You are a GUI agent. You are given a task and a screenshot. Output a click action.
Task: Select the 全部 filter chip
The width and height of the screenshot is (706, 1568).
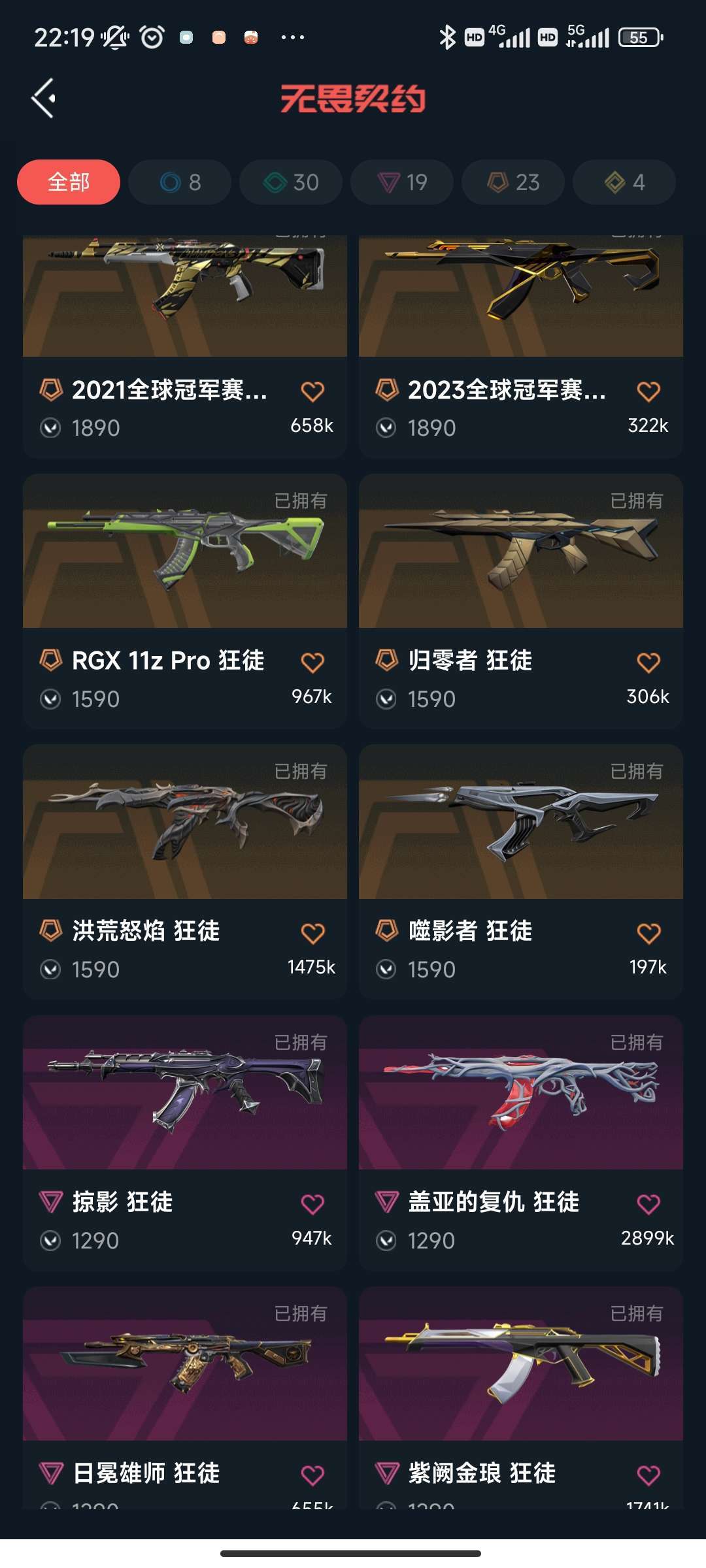69,182
